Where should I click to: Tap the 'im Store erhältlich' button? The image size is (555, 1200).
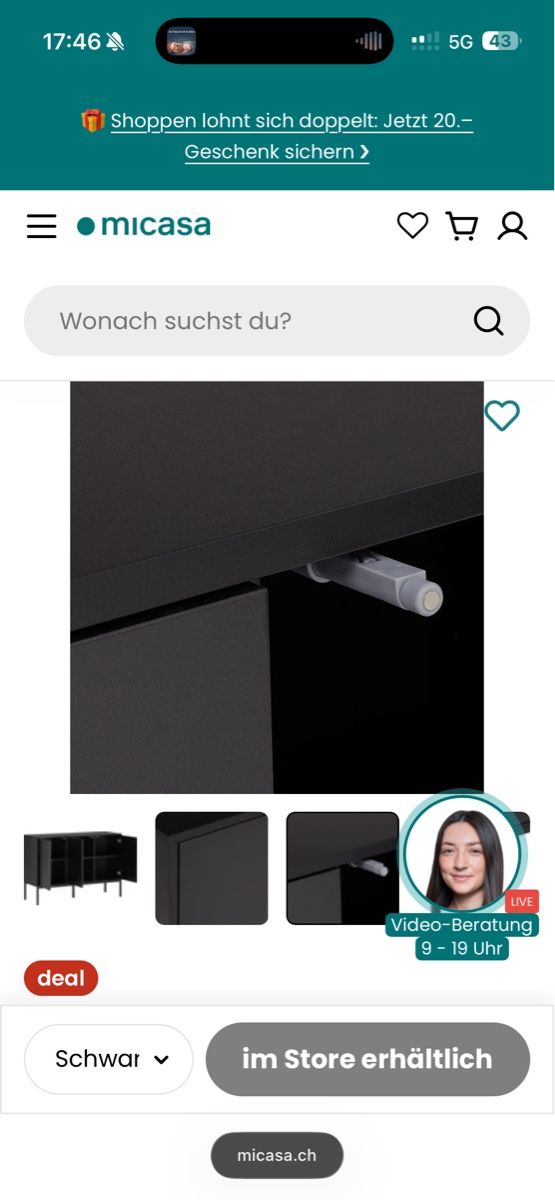pos(367,1059)
